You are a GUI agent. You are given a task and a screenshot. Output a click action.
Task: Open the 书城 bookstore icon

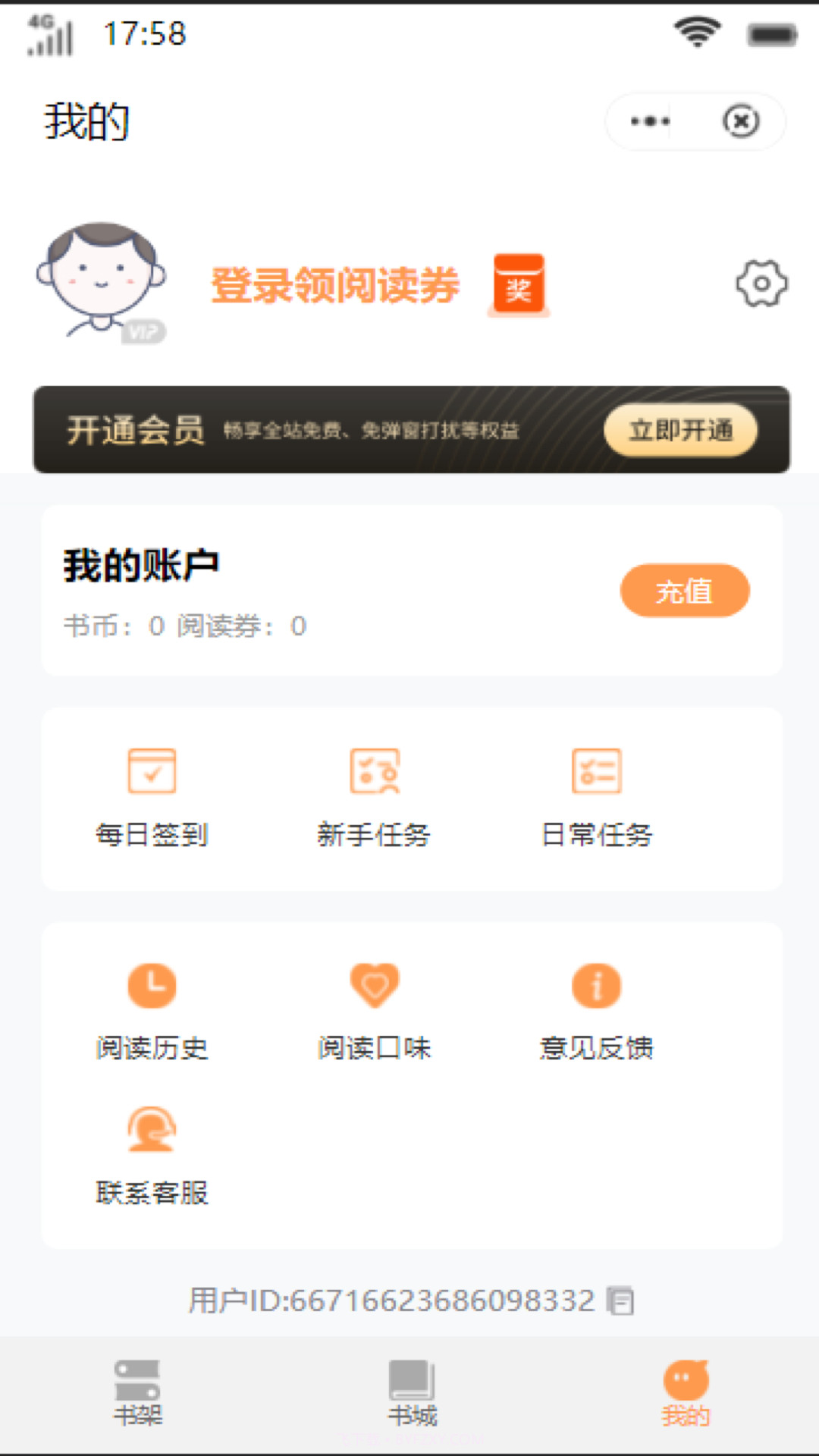click(x=409, y=1386)
